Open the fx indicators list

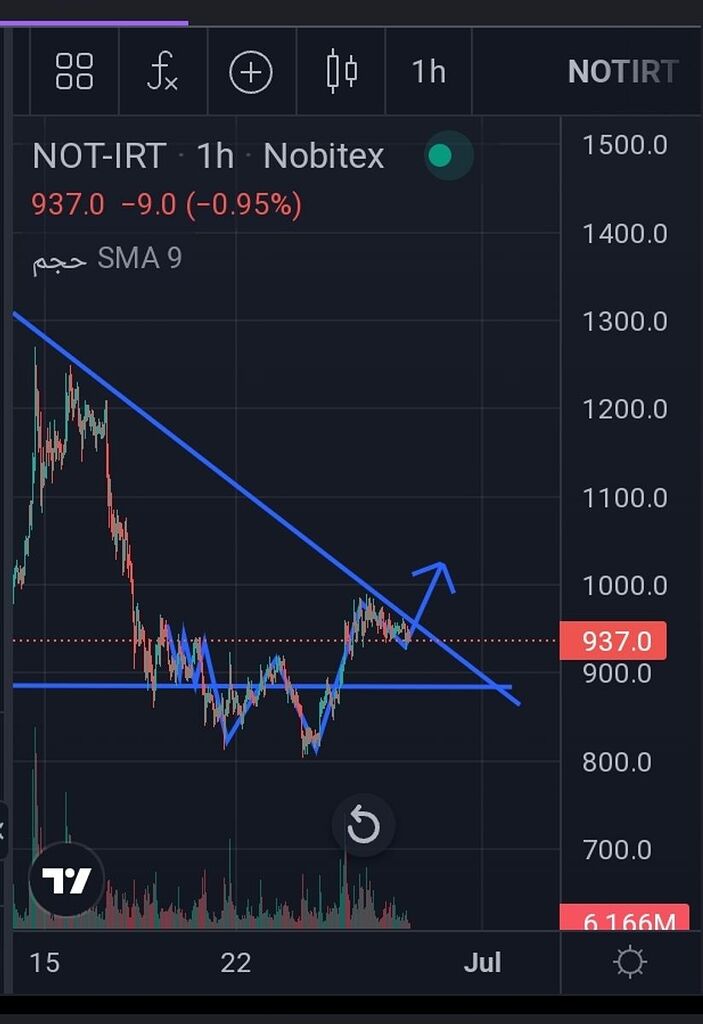coord(162,72)
